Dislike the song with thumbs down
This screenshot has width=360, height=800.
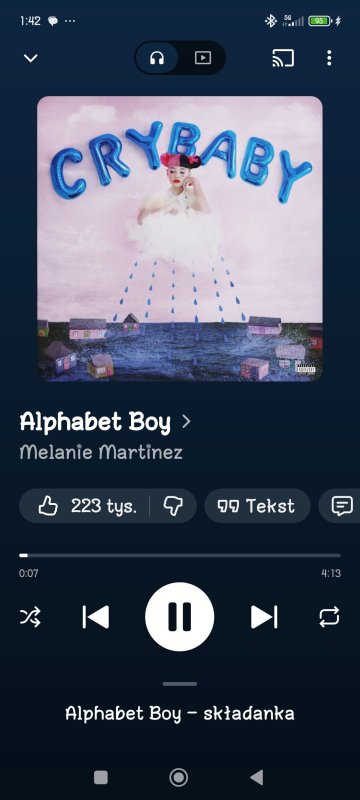(173, 506)
